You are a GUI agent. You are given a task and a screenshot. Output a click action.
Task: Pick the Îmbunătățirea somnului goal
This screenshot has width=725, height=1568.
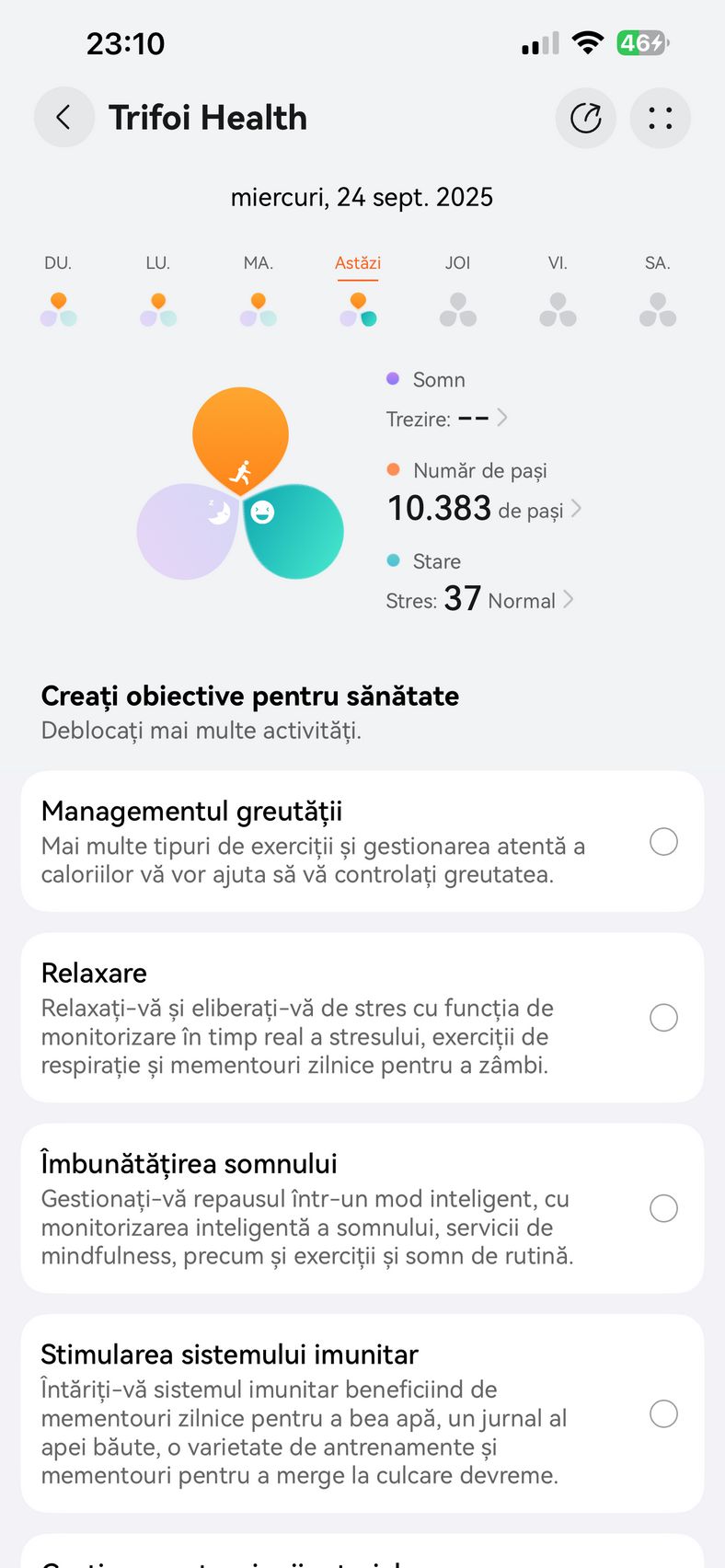(663, 1208)
